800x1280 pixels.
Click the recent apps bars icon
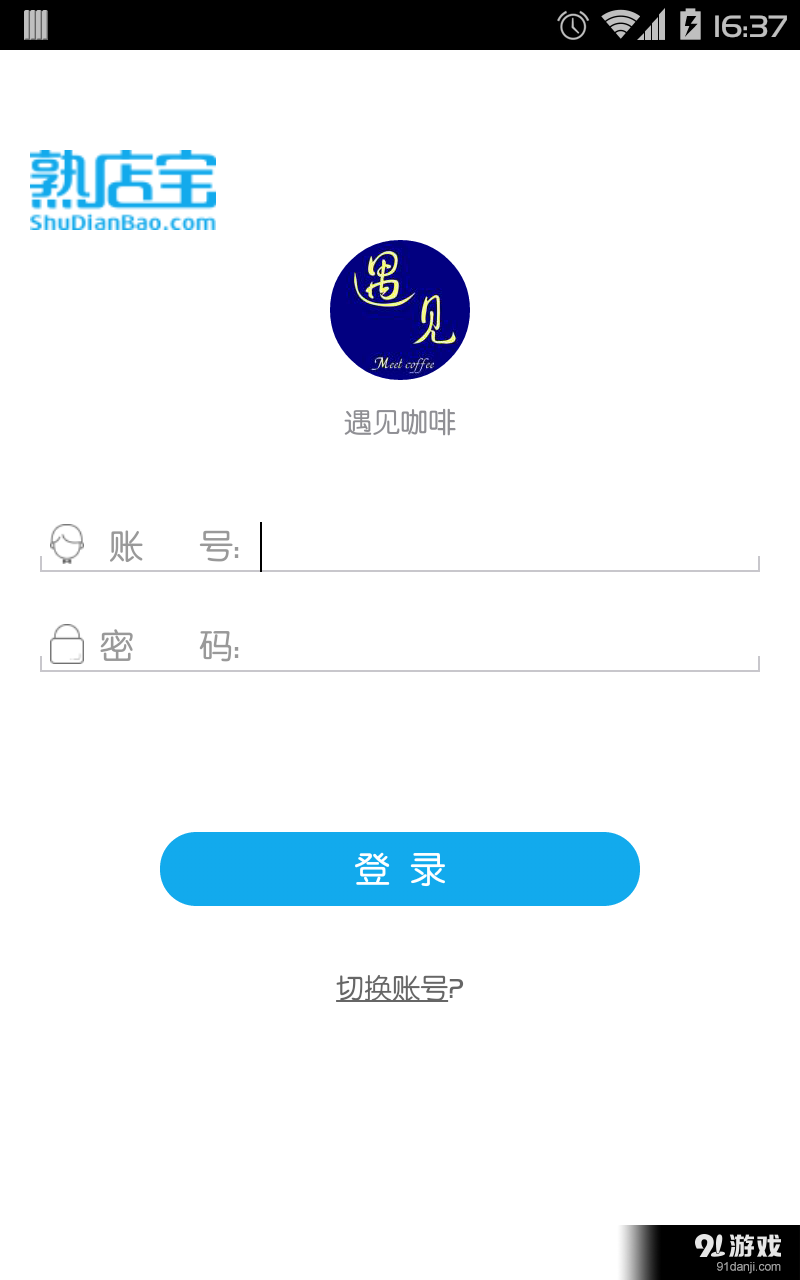pyautogui.click(x=38, y=25)
